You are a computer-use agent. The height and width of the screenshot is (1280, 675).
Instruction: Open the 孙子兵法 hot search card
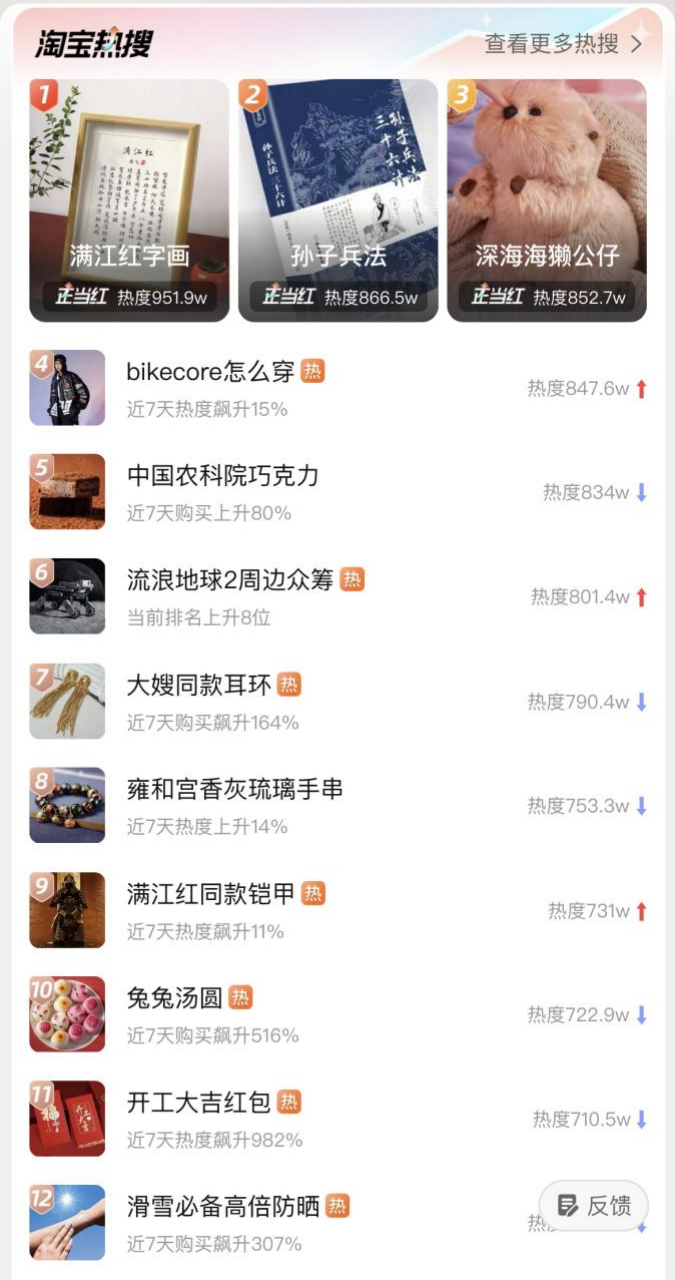click(338, 201)
